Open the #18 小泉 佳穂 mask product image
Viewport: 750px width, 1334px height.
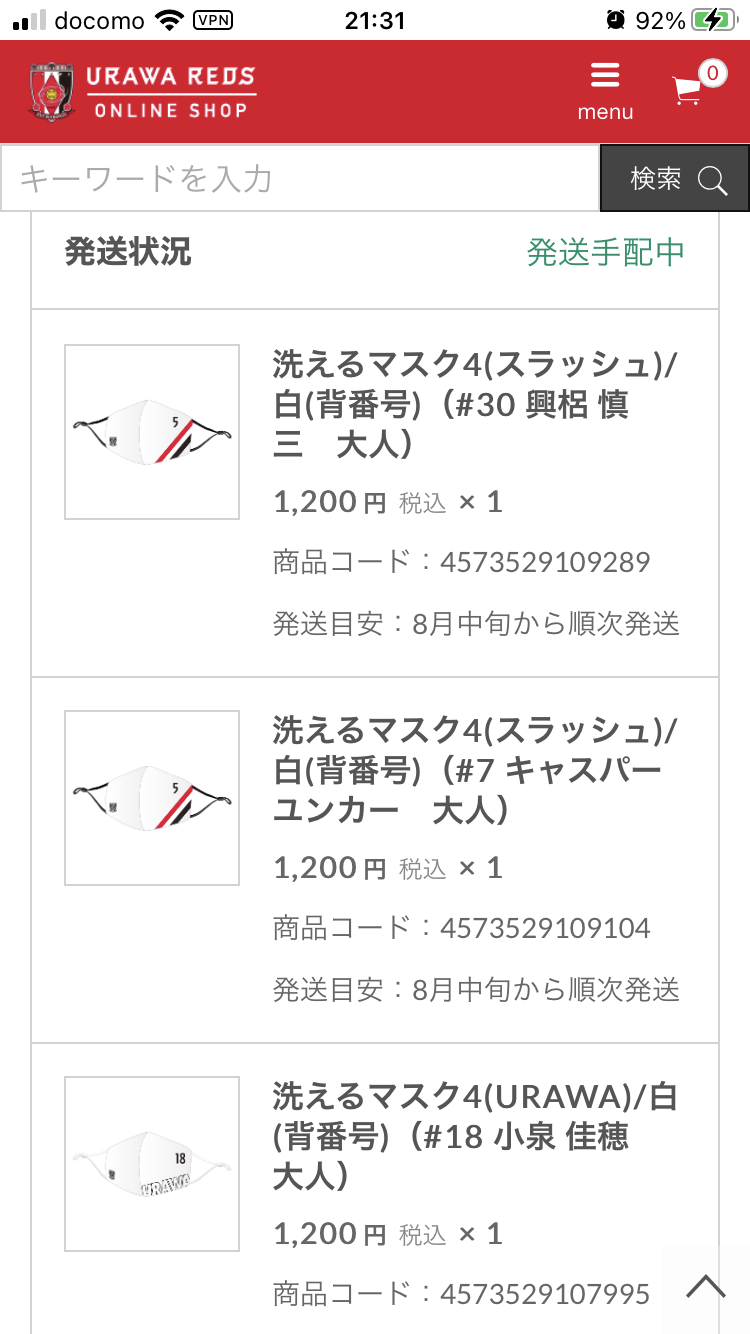click(x=152, y=1164)
